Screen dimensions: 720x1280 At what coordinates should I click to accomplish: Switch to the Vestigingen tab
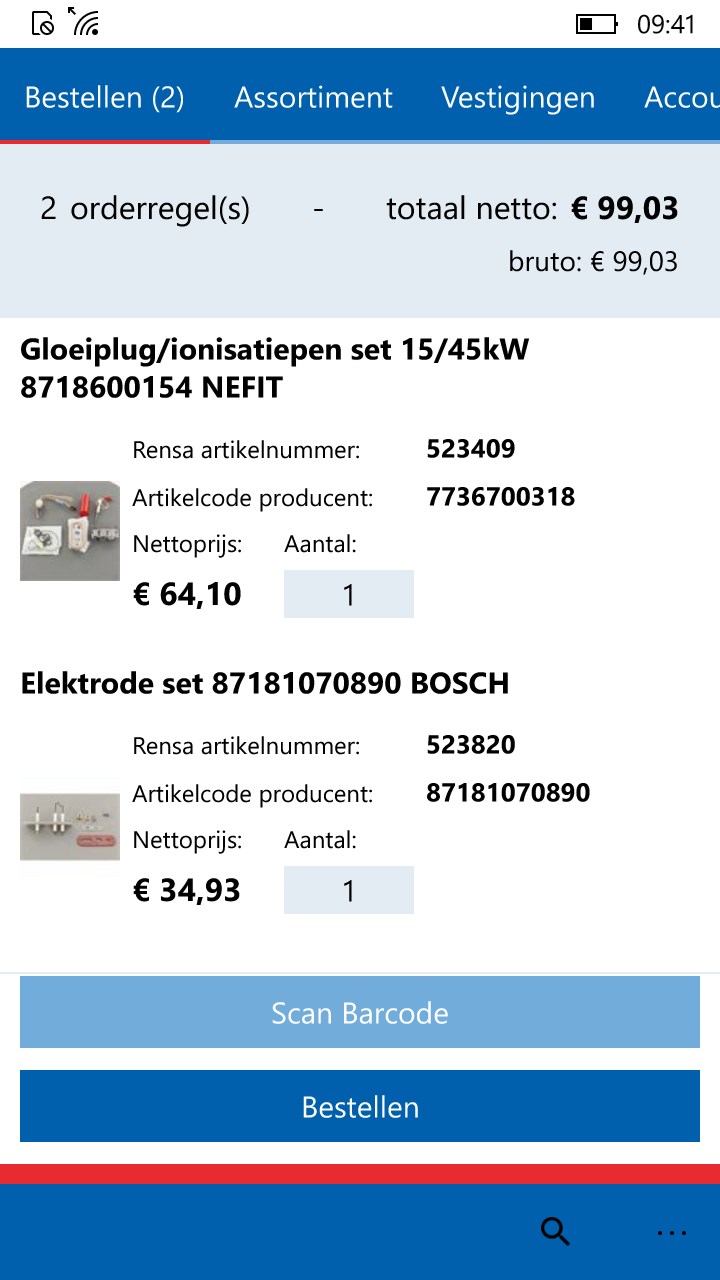click(x=518, y=97)
